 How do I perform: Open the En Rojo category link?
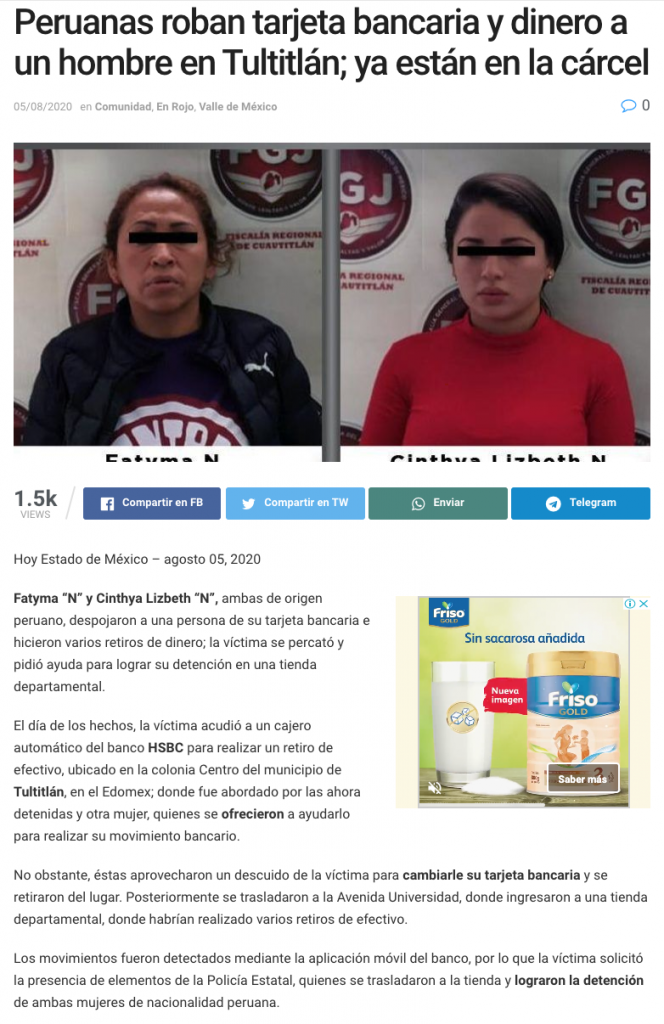tap(175, 107)
